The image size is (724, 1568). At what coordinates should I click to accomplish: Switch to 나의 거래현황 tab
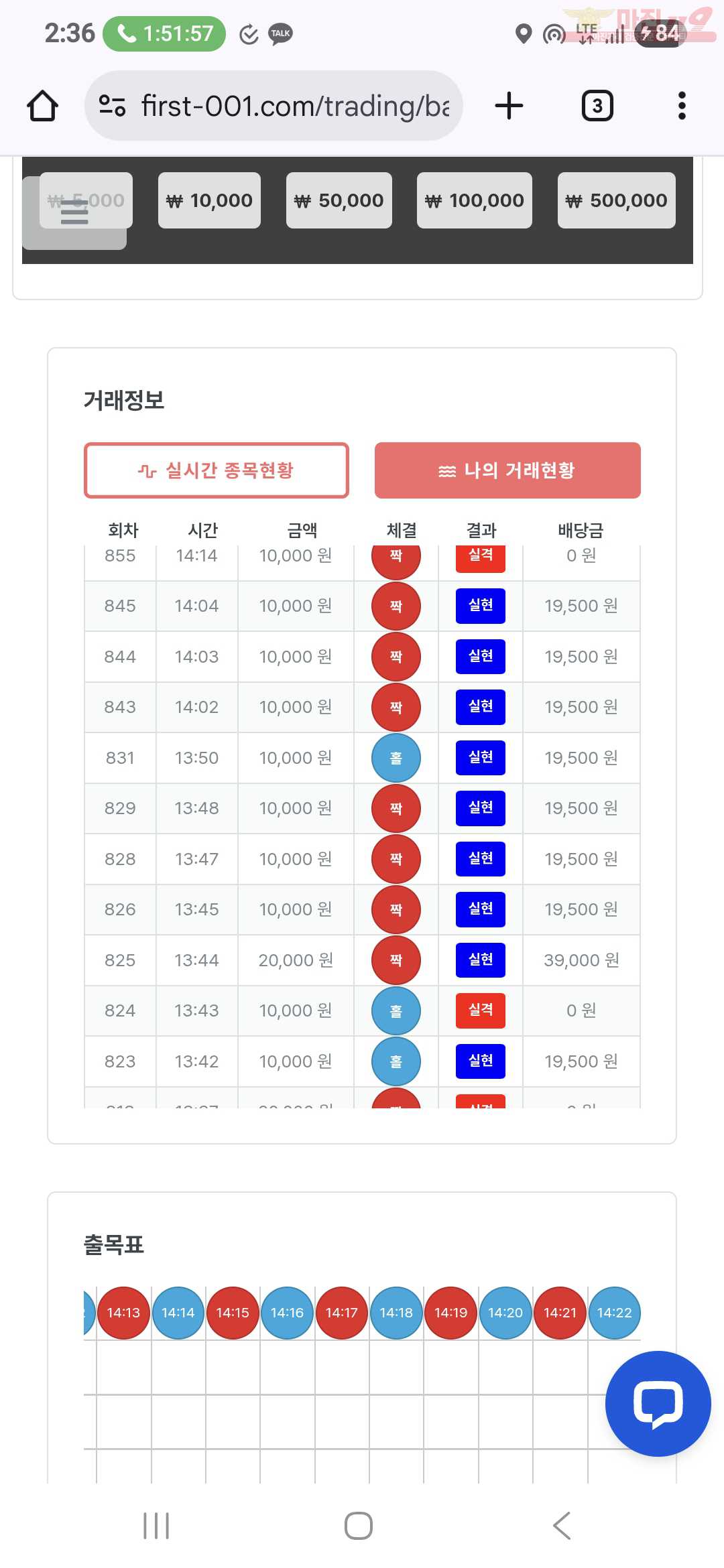coord(507,470)
